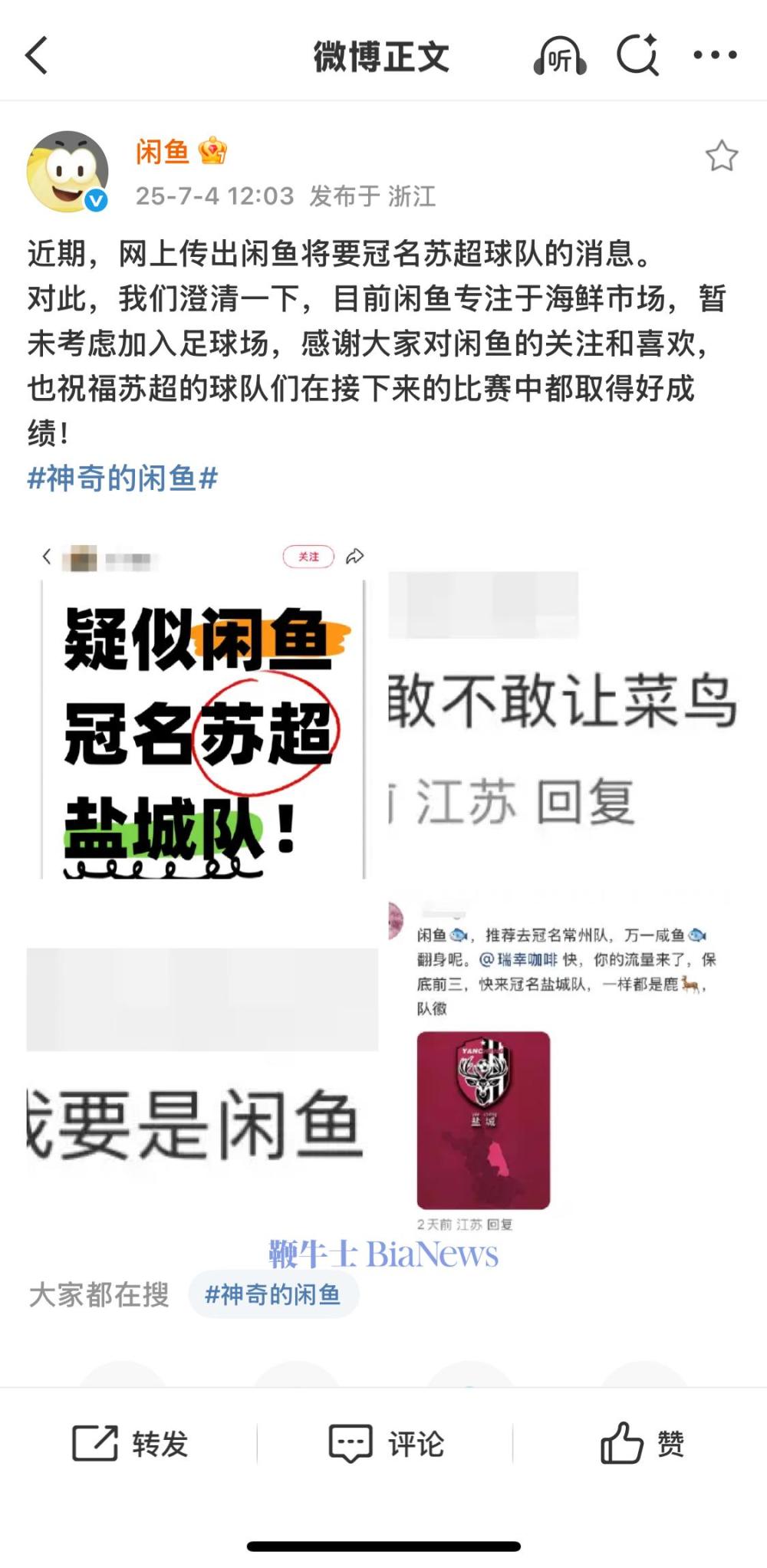
Task: View the 疑似闲鱼冠名苏超盐城队 image
Action: (202, 709)
